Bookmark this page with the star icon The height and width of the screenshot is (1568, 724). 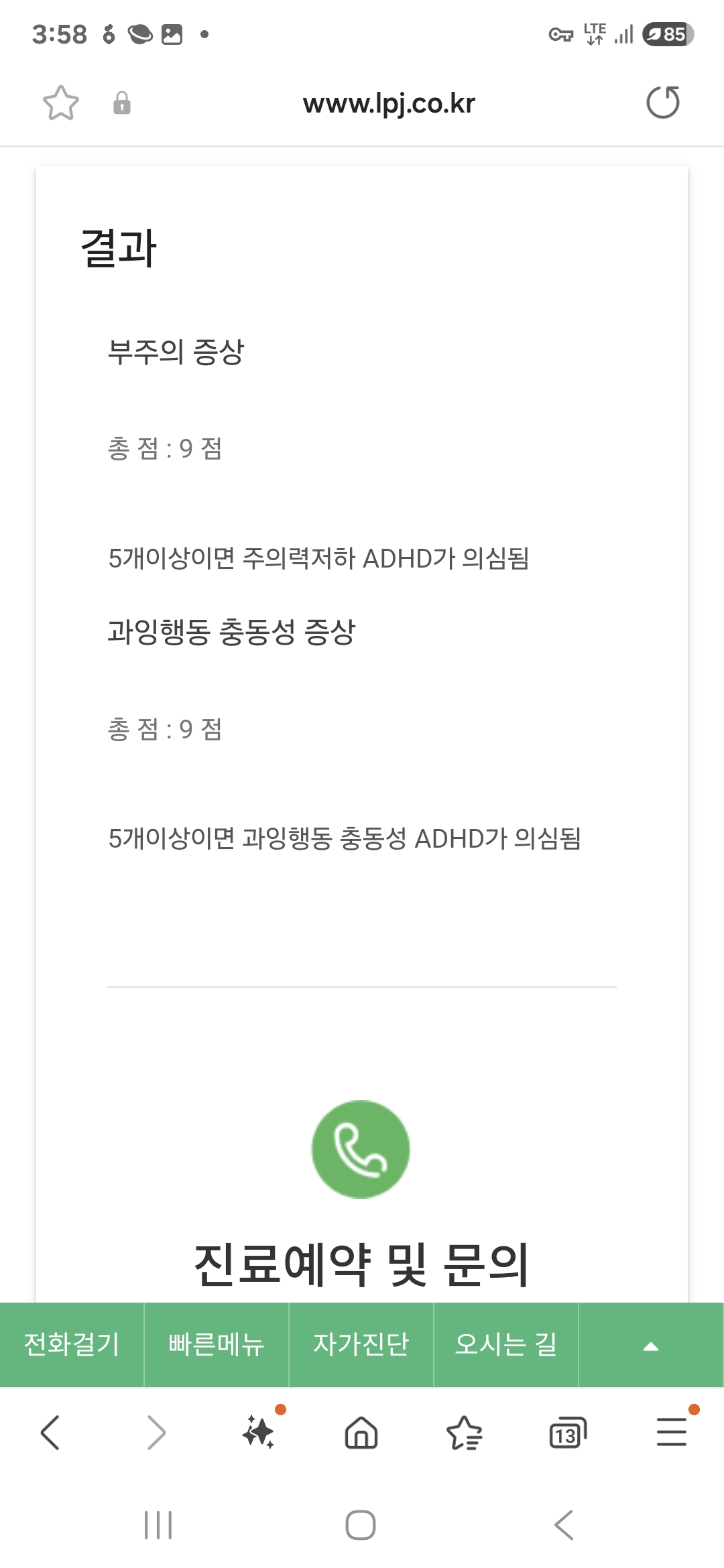pyautogui.click(x=60, y=103)
